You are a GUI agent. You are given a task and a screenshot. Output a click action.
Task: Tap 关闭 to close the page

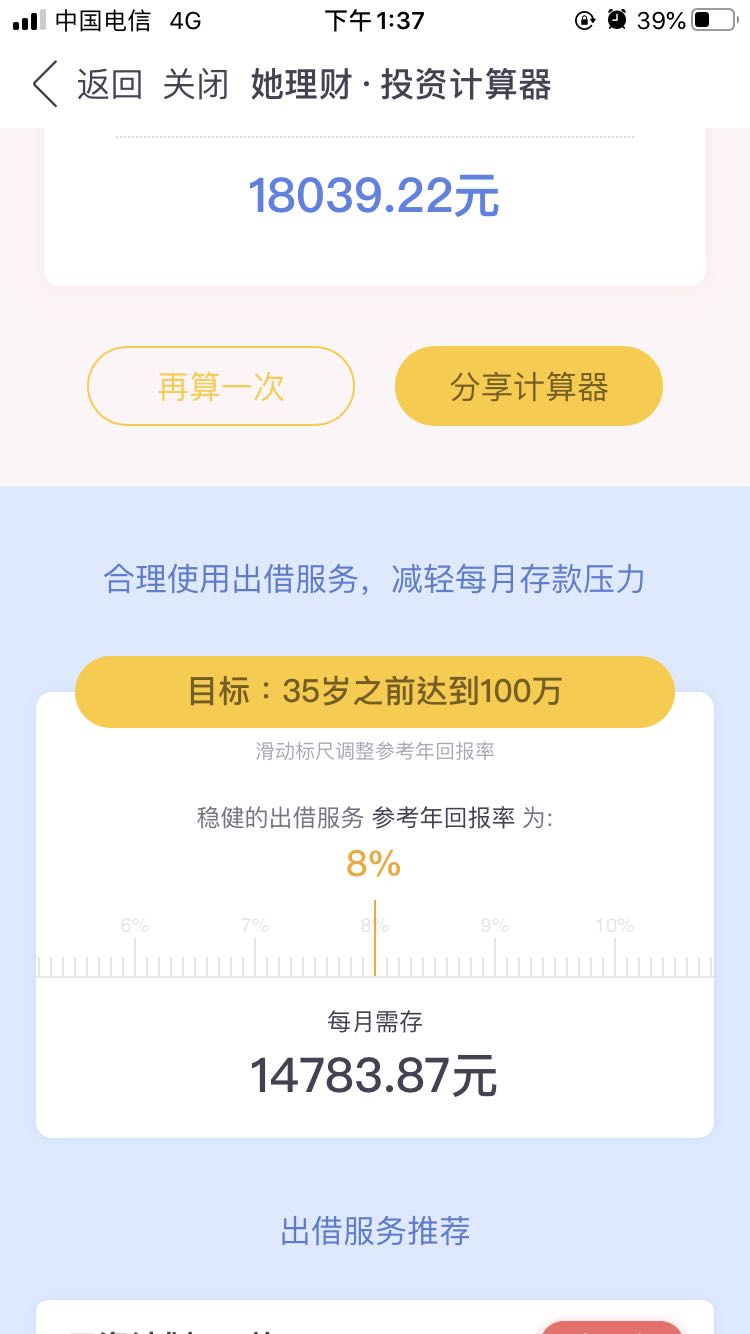(x=195, y=85)
